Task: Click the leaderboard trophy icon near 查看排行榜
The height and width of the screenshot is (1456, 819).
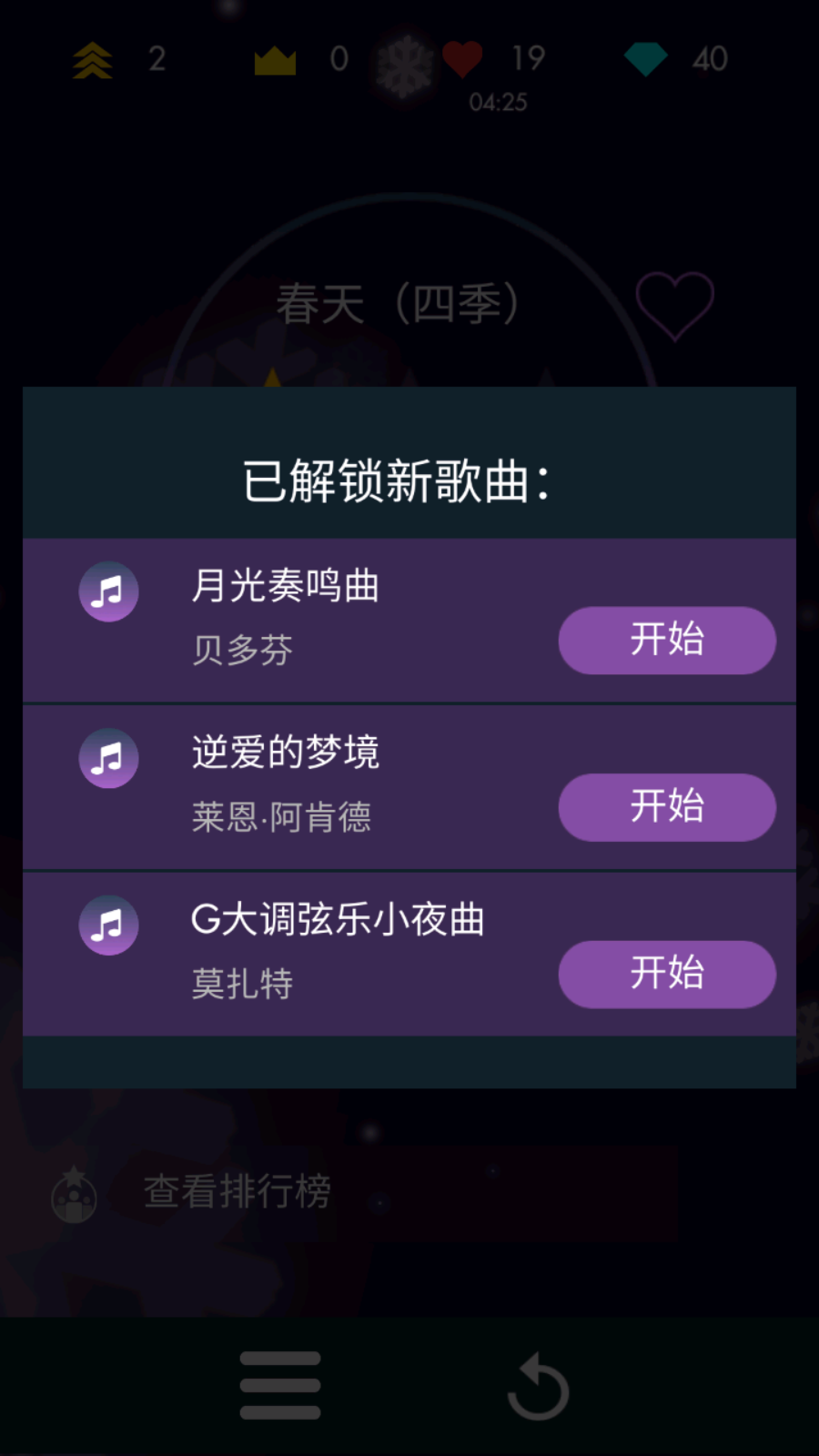Action: tap(73, 1197)
